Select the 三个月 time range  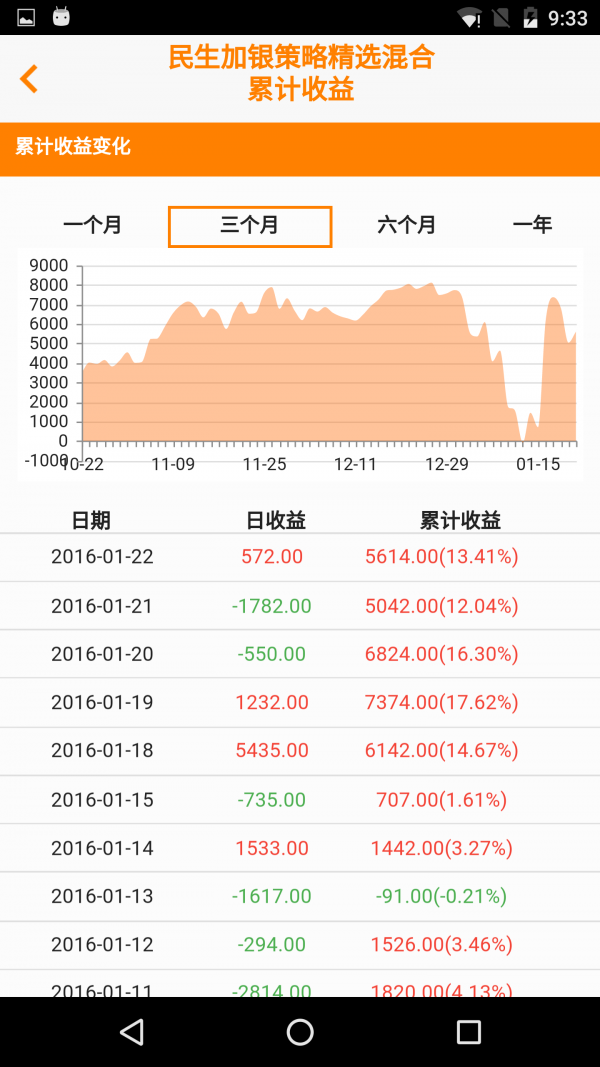tap(250, 226)
